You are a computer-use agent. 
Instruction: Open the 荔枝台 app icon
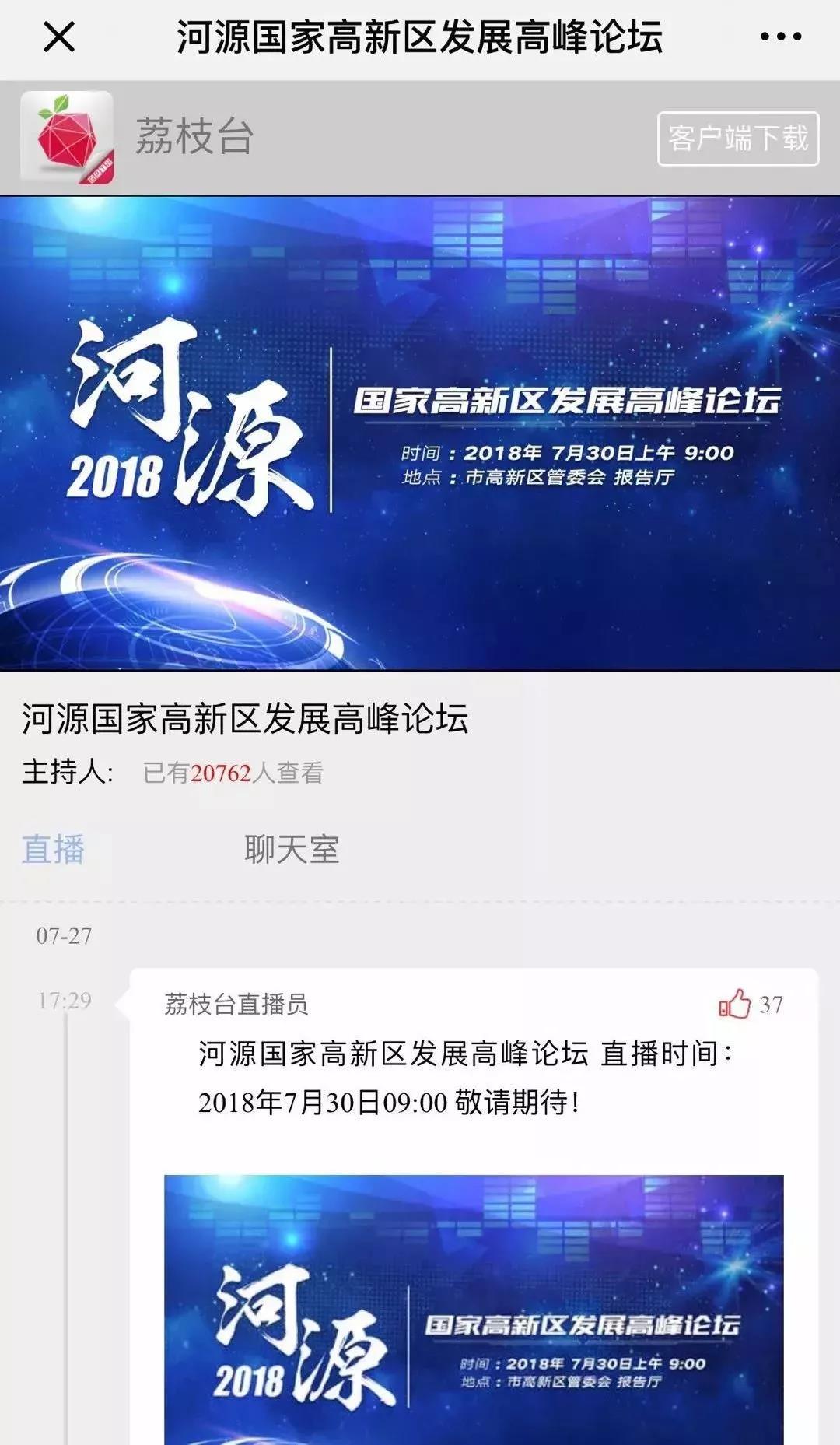tap(67, 137)
